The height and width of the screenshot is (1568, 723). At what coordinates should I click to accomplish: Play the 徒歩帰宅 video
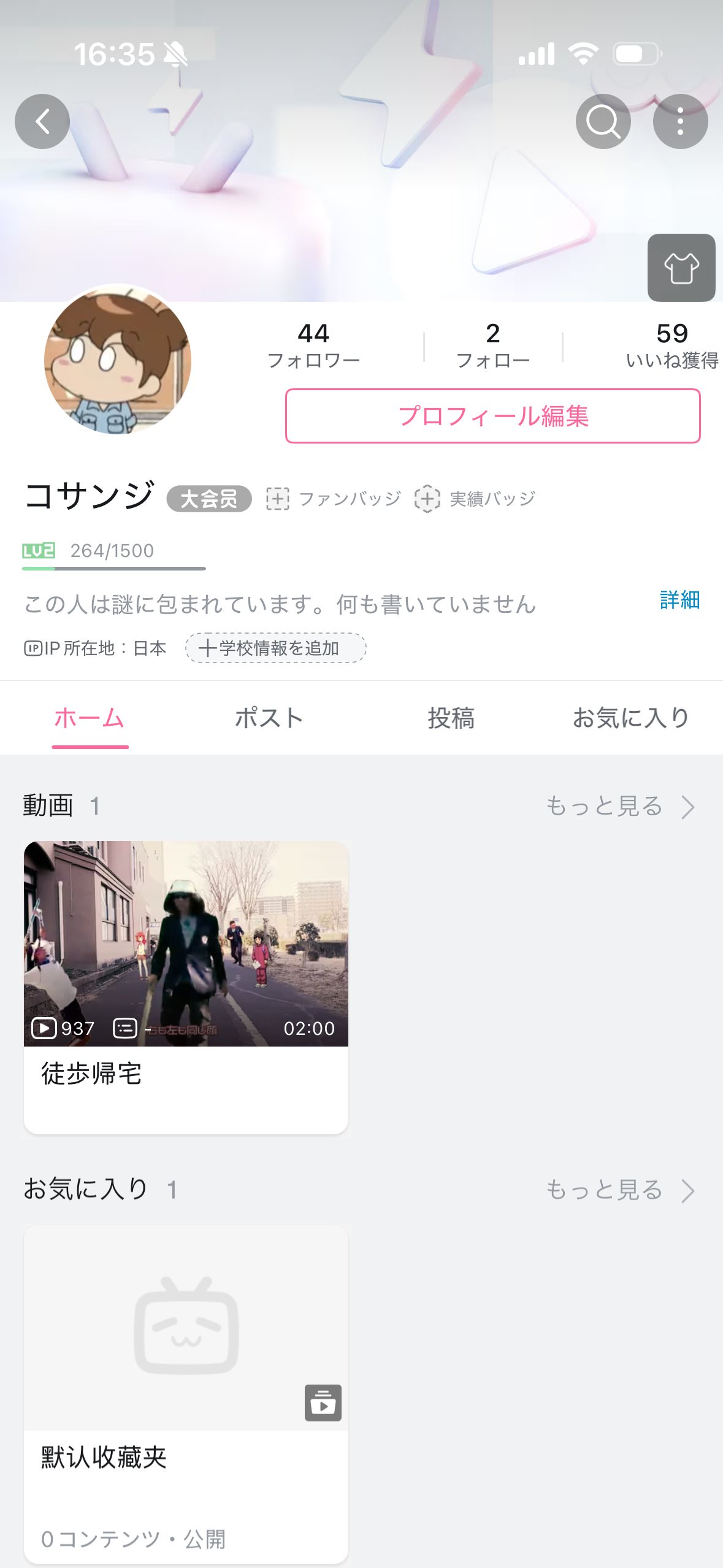[x=186, y=943]
